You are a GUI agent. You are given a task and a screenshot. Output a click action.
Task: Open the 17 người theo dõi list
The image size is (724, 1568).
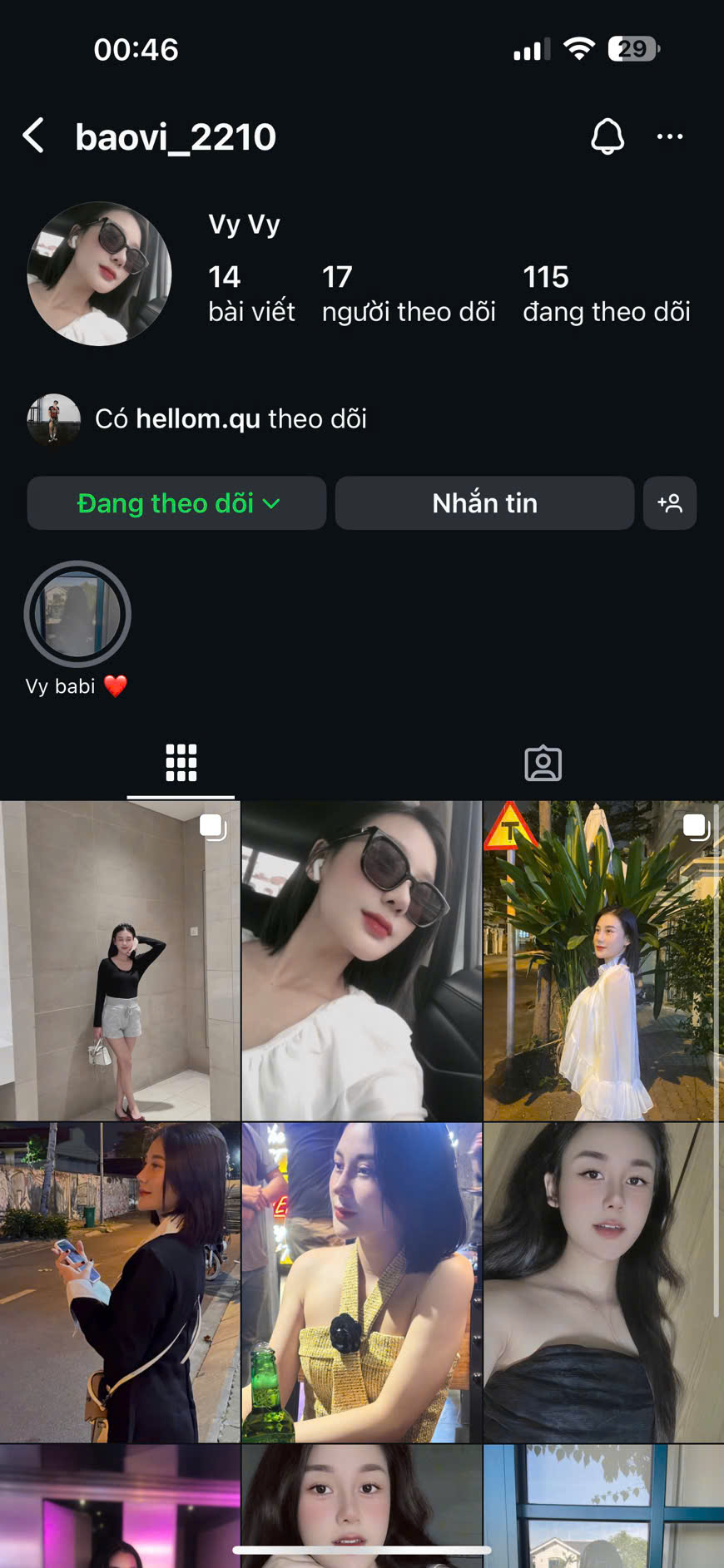pyautogui.click(x=408, y=294)
